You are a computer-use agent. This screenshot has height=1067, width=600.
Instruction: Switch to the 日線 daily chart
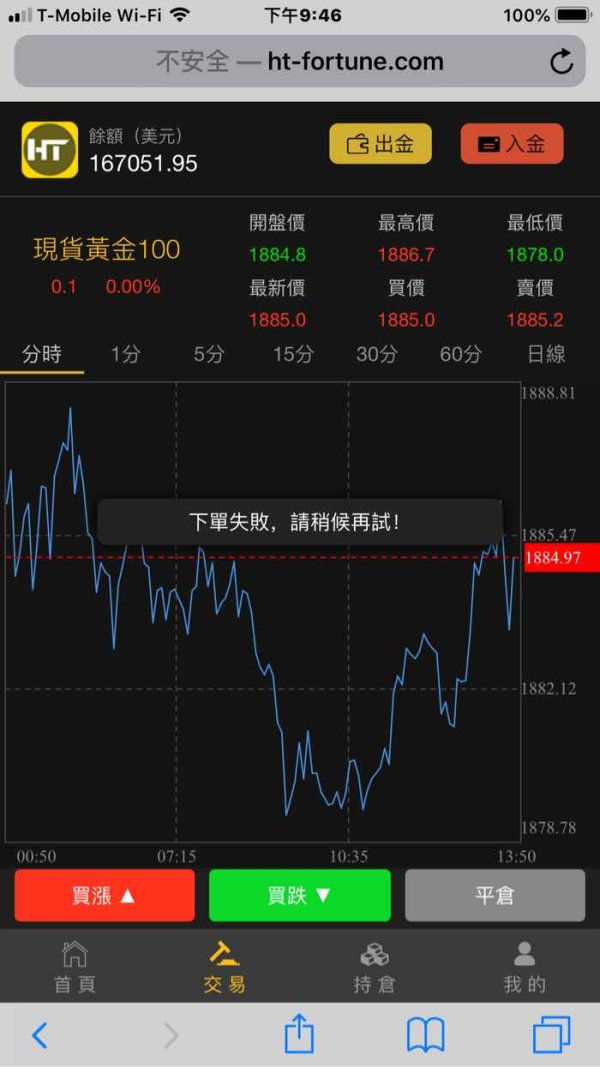[546, 354]
